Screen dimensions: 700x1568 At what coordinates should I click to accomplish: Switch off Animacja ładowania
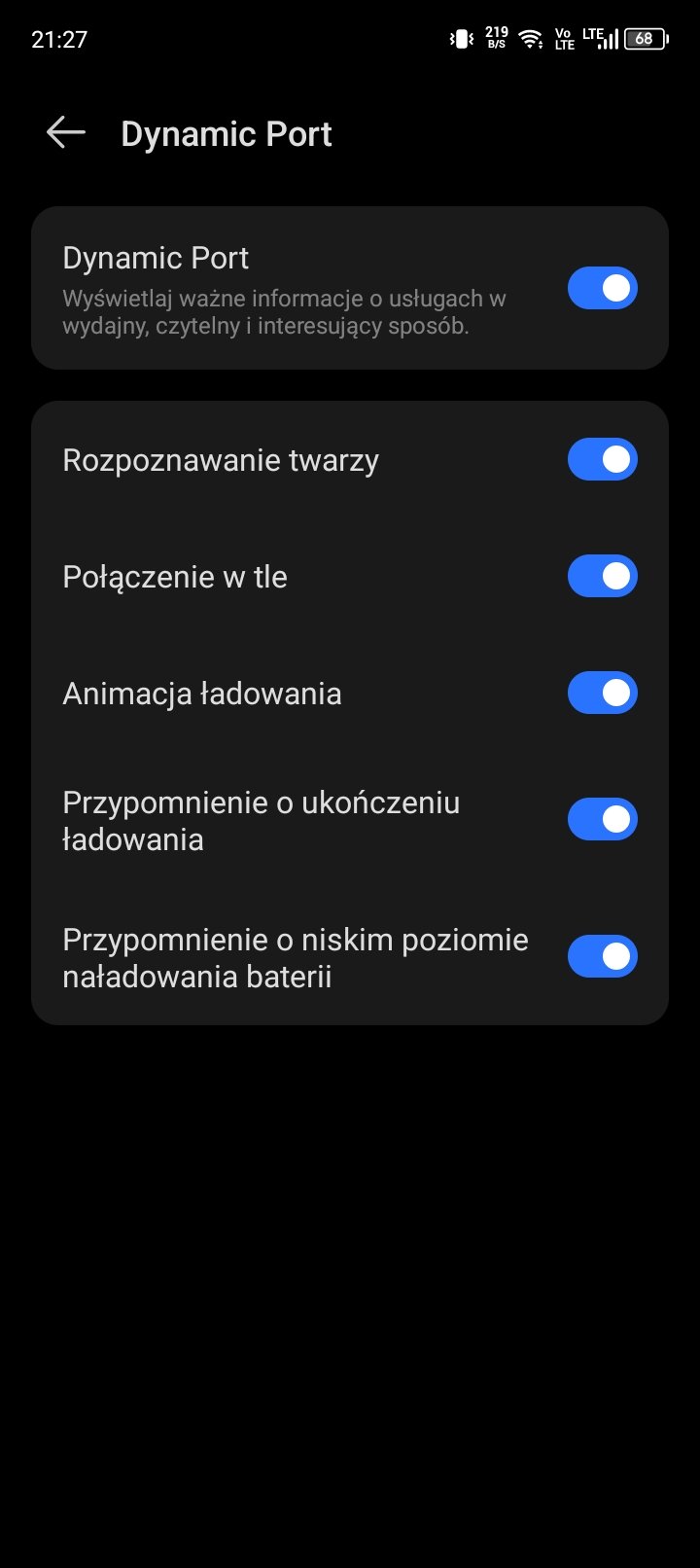[603, 693]
